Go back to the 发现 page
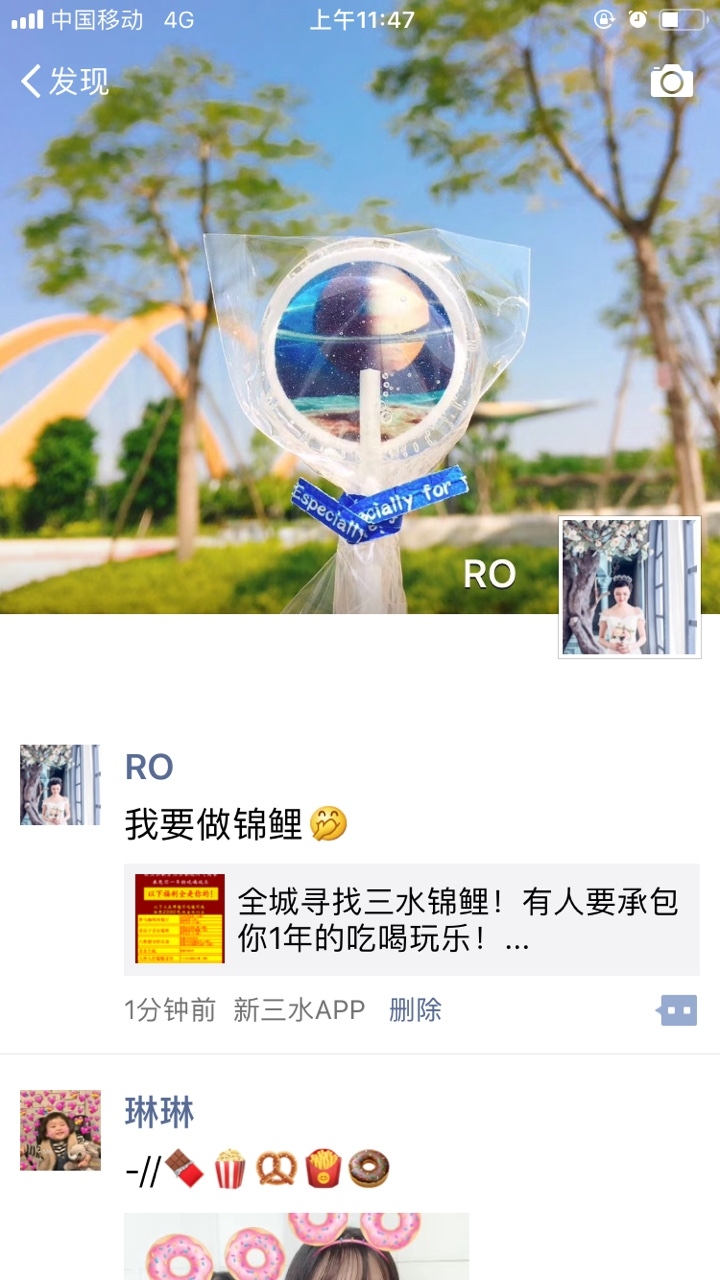 [x=65, y=81]
